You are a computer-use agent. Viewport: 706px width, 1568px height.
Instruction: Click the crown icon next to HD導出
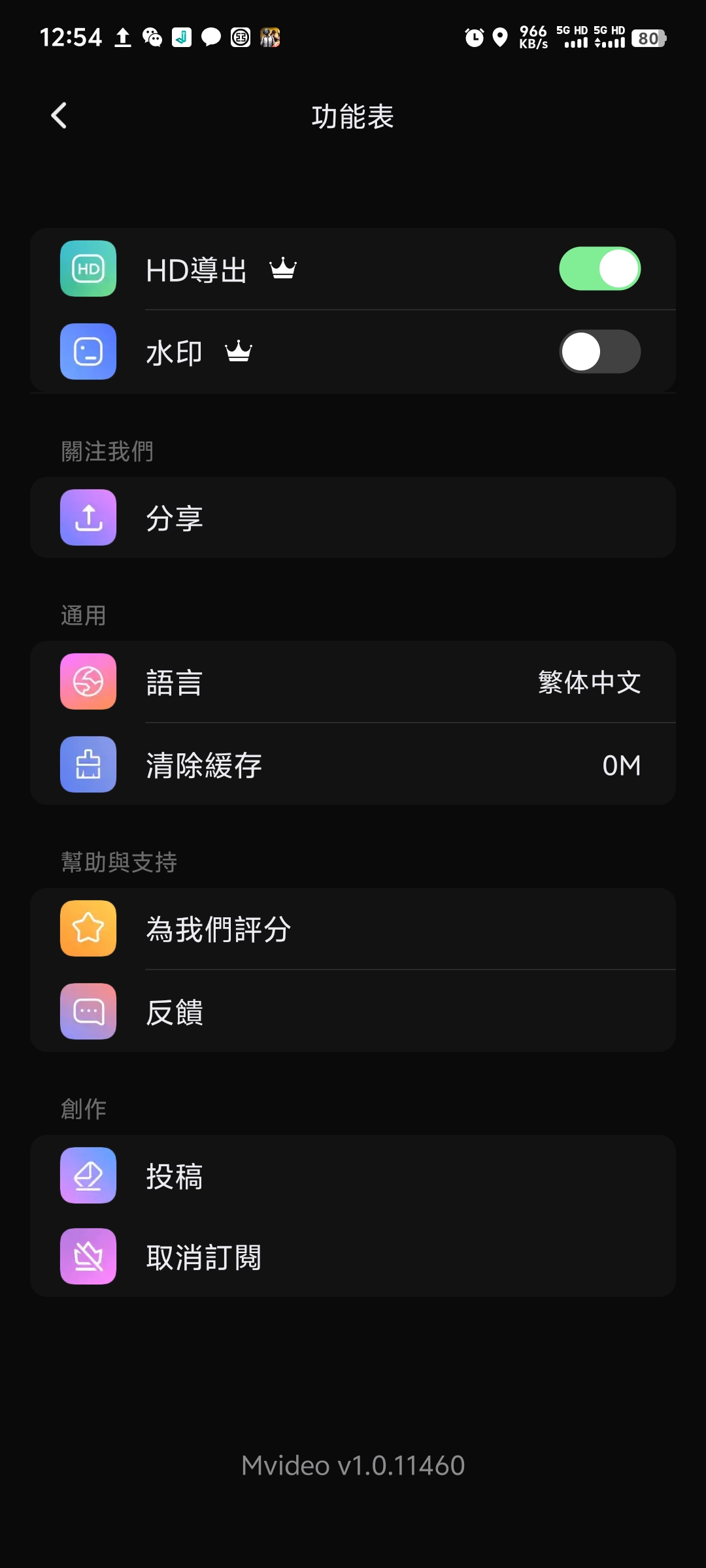point(282,269)
